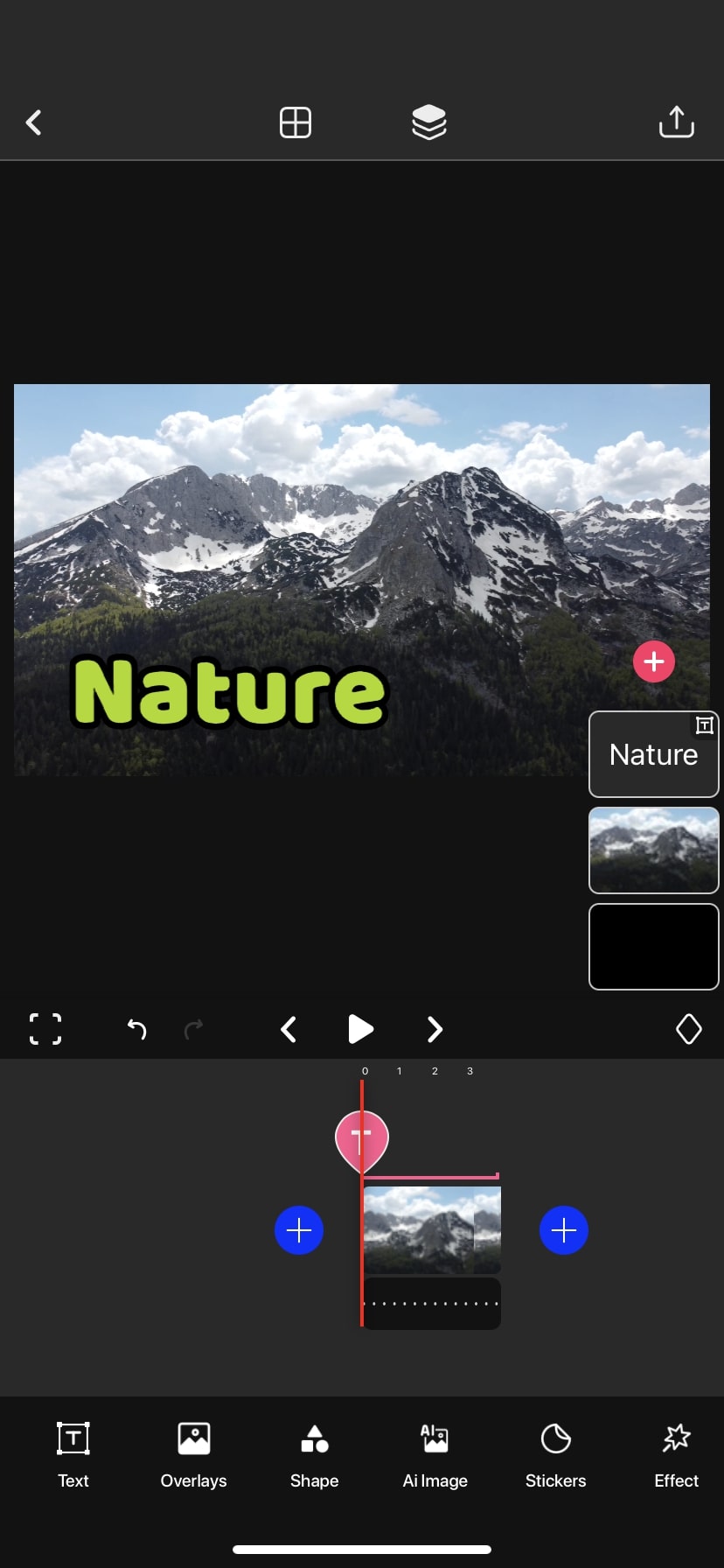The width and height of the screenshot is (724, 1568).
Task: Tap the pink plus to add layer
Action: tap(654, 662)
